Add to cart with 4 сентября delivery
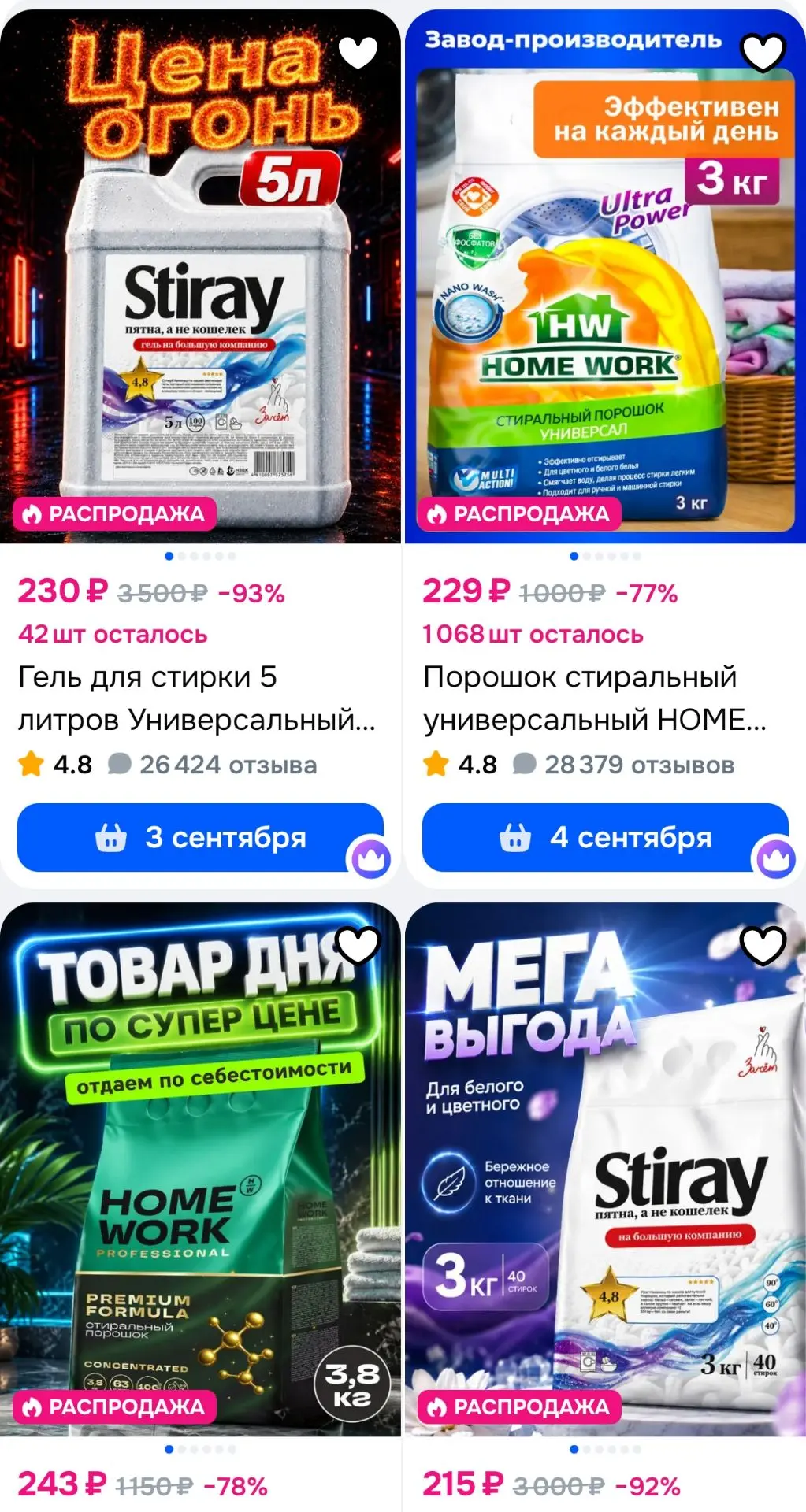The image size is (806, 1512). click(x=605, y=837)
